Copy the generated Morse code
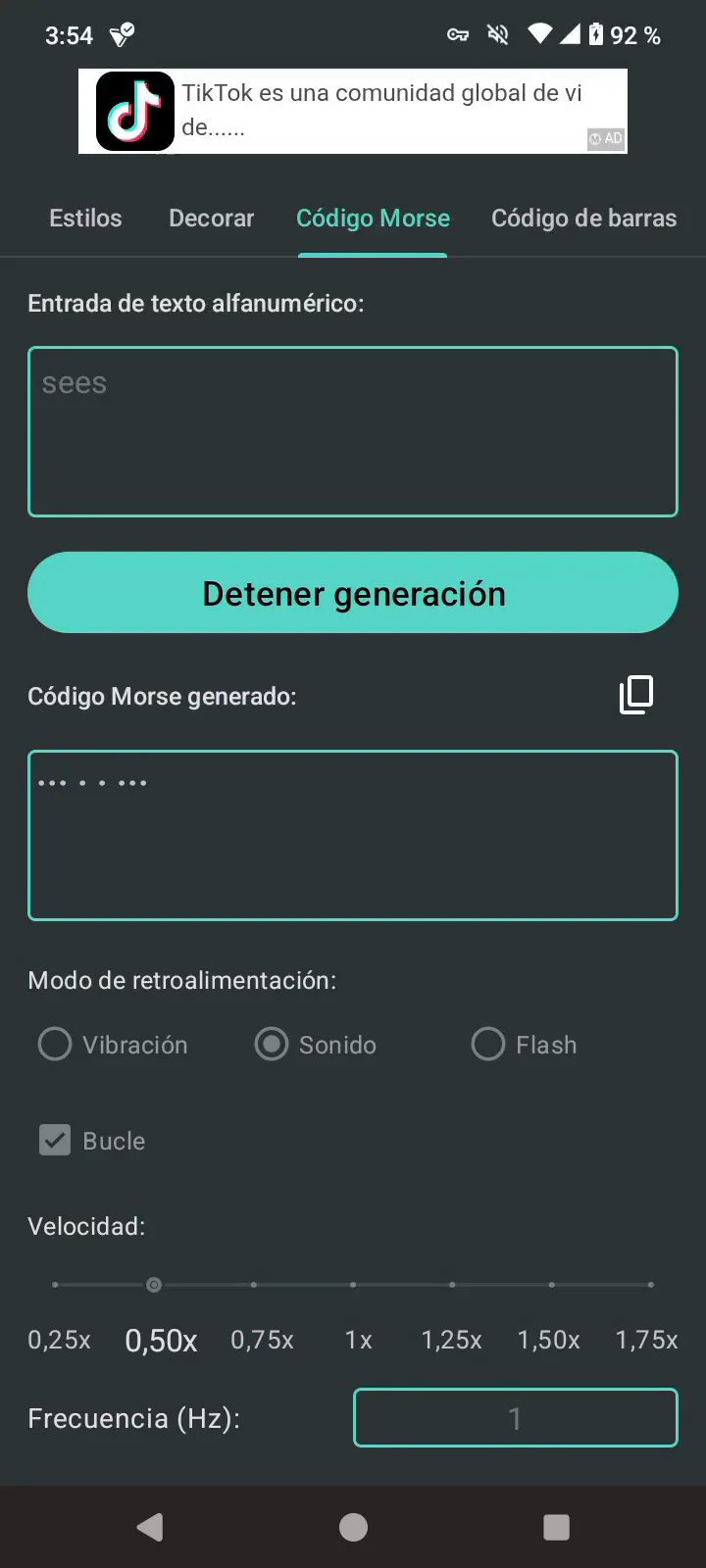706x1568 pixels. (635, 695)
